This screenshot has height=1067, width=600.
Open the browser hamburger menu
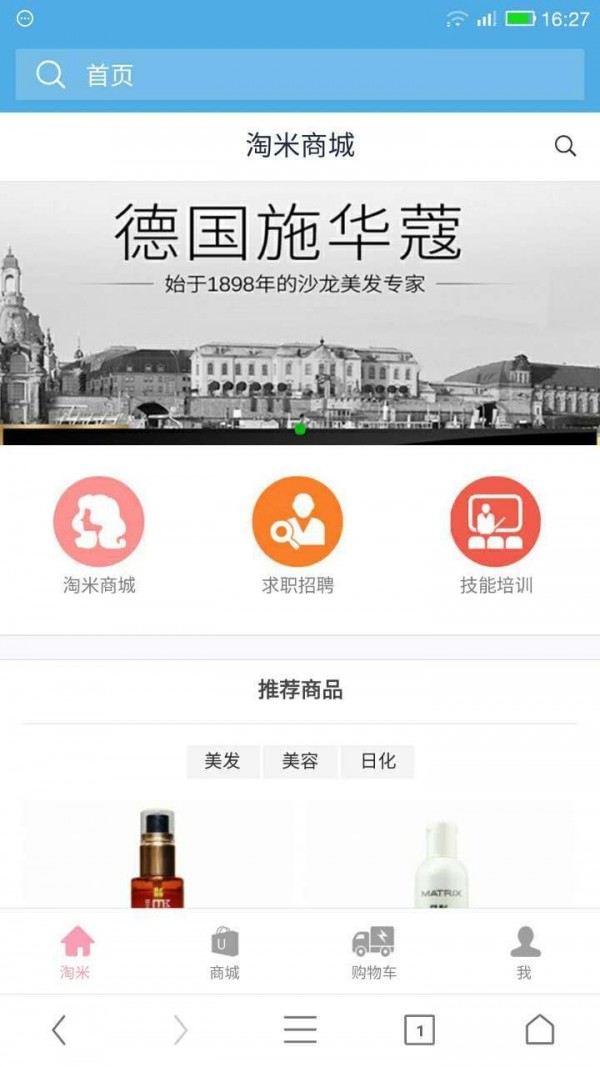(300, 1030)
